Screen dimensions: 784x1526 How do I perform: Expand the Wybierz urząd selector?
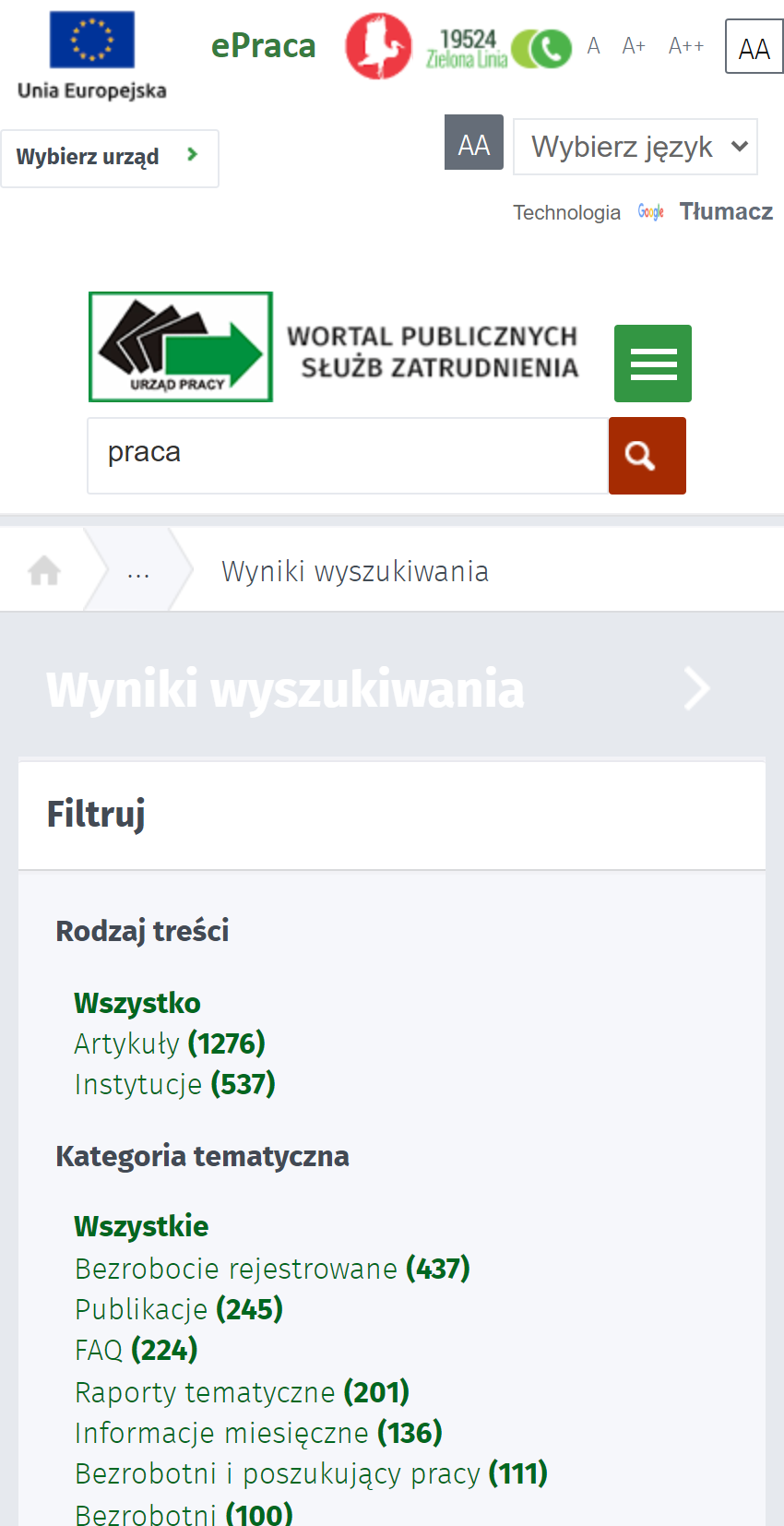pyautogui.click(x=109, y=157)
